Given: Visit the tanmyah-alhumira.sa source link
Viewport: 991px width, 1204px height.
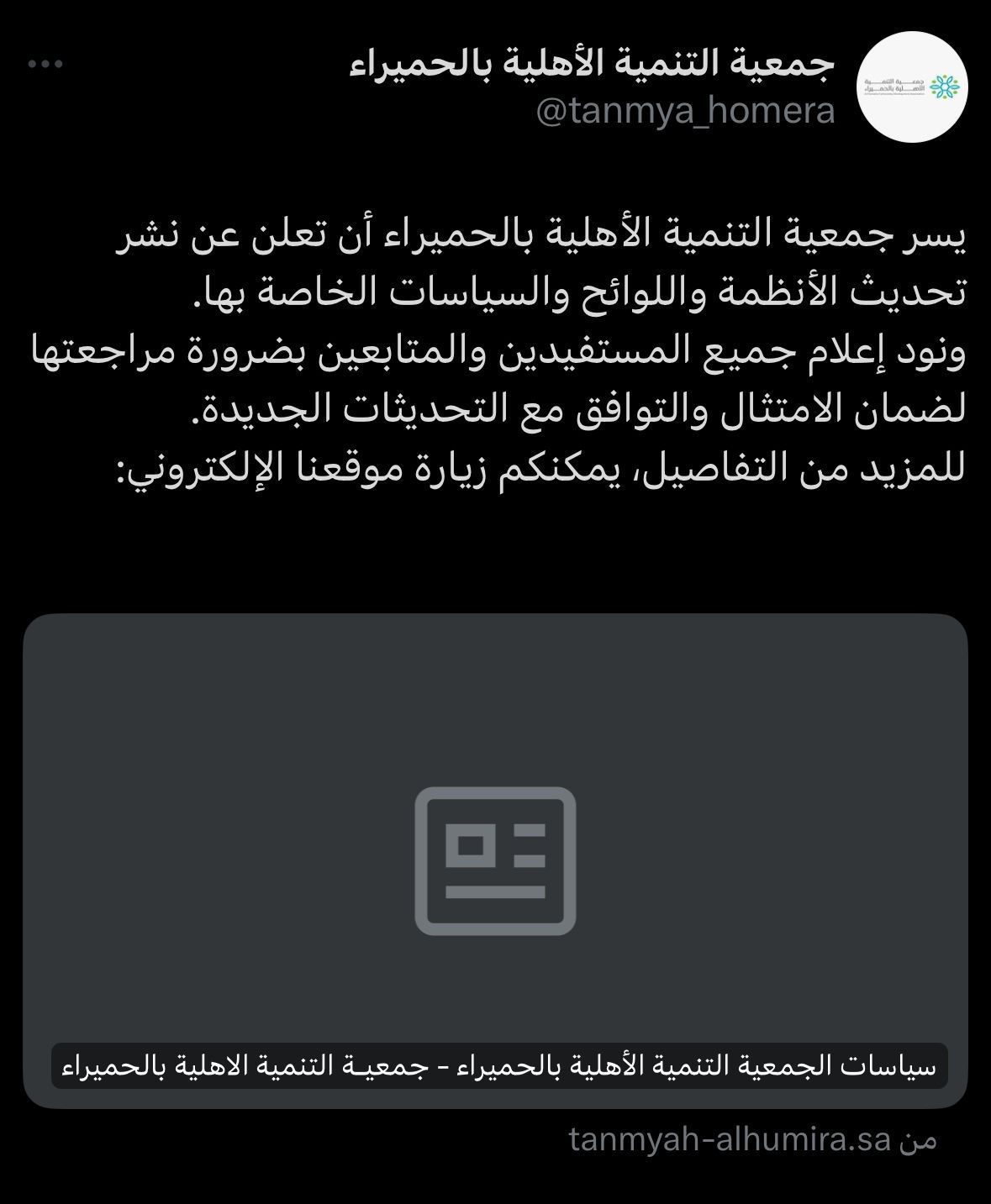Looking at the screenshot, I should (729, 1140).
